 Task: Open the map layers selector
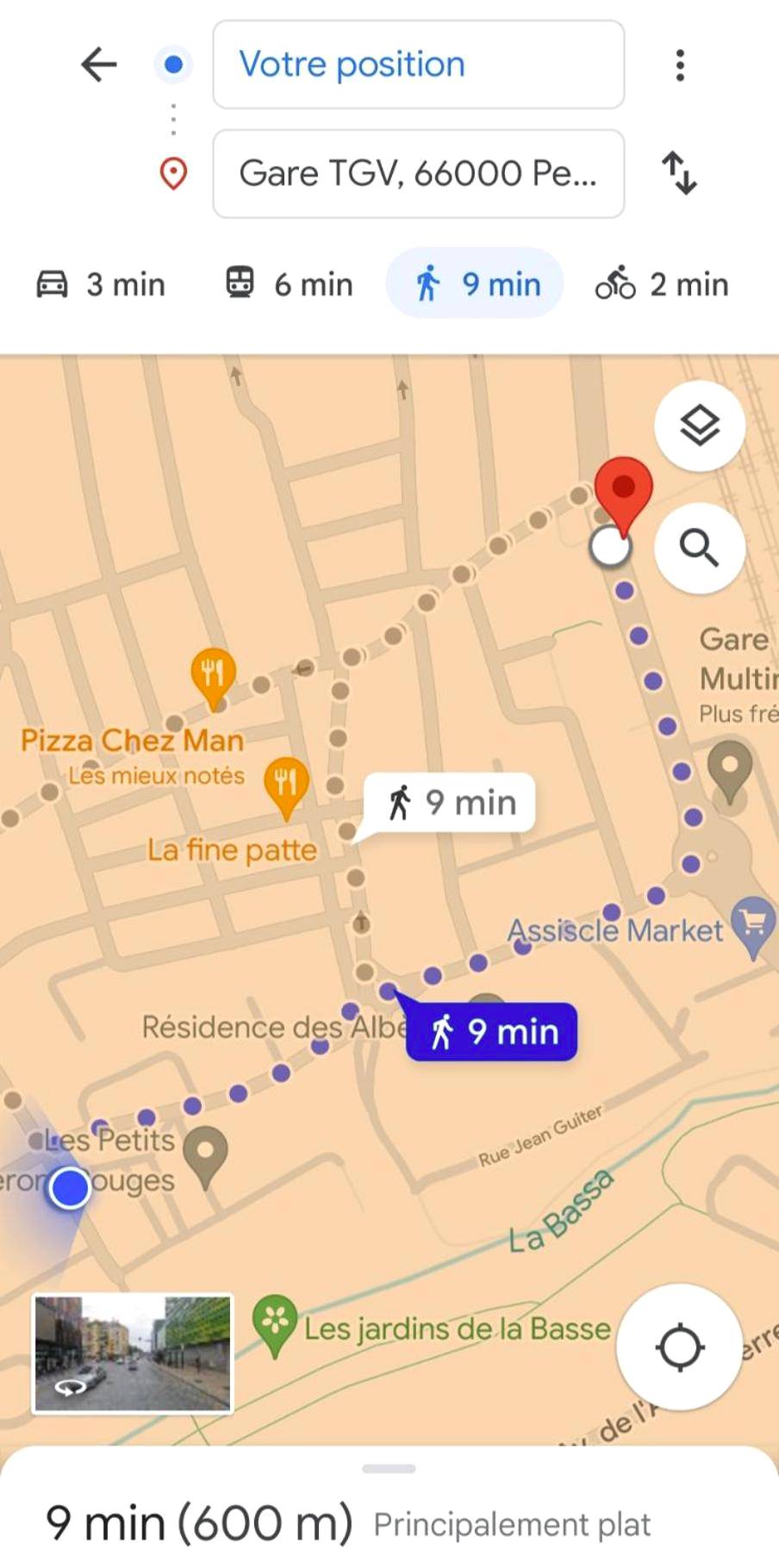[x=700, y=426]
